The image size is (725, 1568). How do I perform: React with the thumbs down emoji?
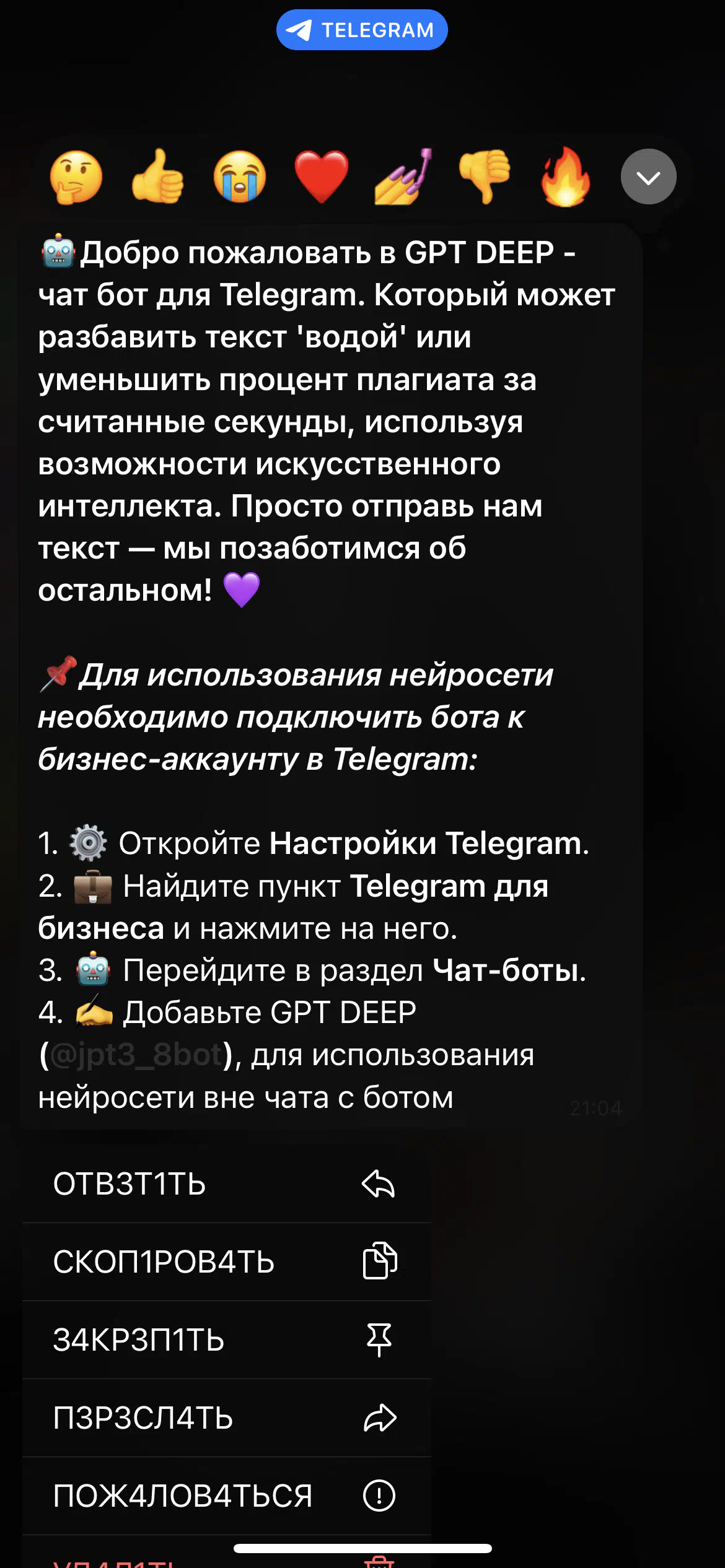click(x=485, y=177)
